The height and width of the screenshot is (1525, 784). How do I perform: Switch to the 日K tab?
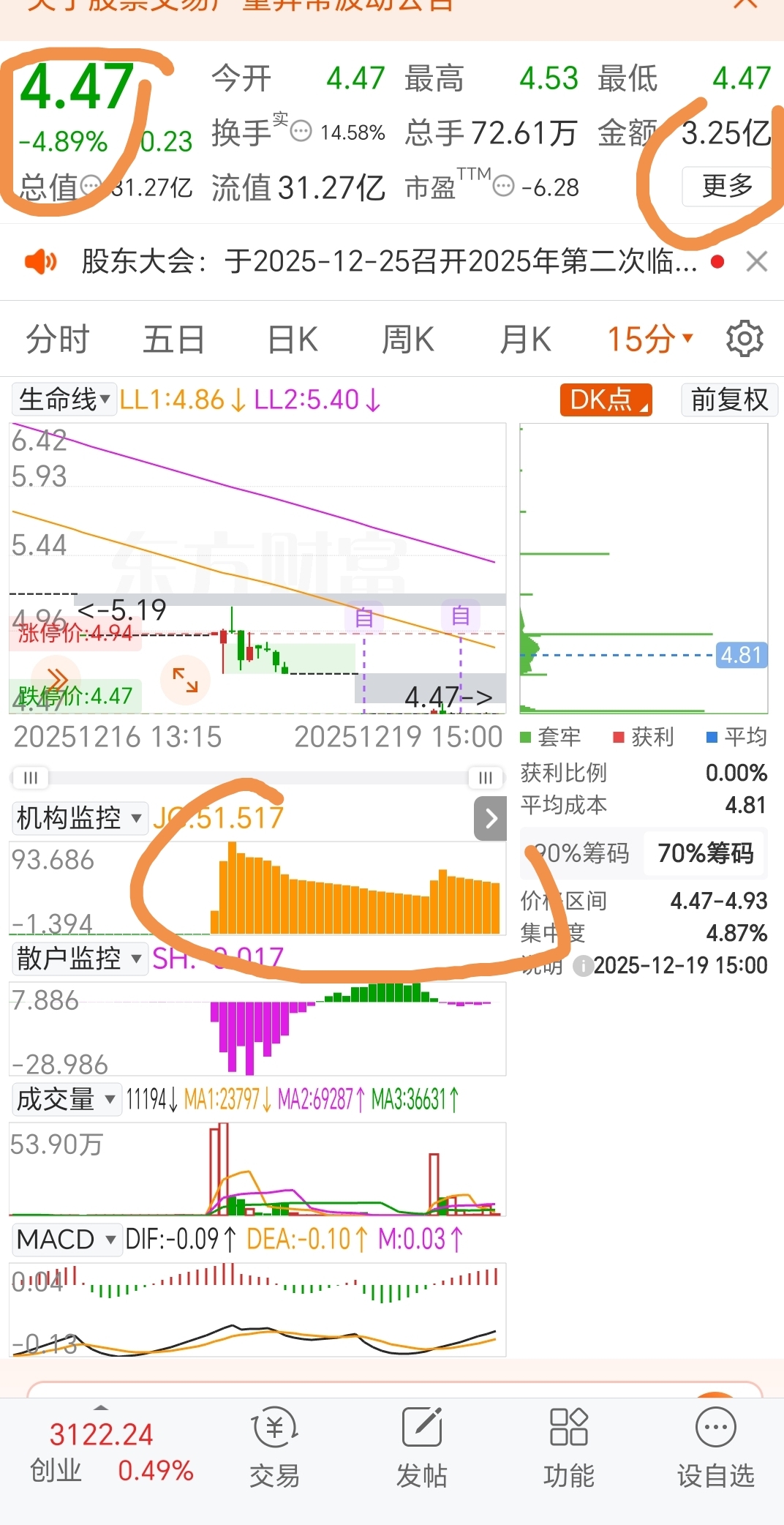pos(291,338)
